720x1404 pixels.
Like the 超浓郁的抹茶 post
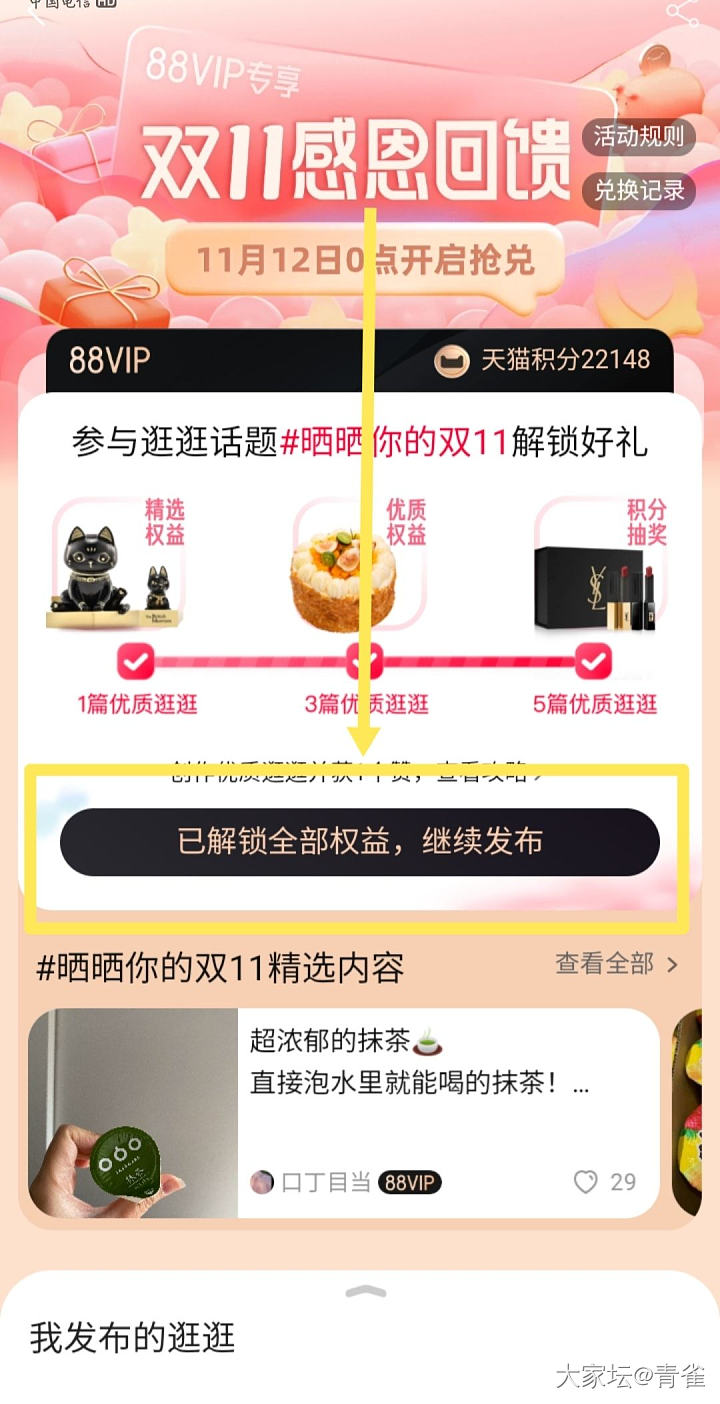[x=586, y=1182]
